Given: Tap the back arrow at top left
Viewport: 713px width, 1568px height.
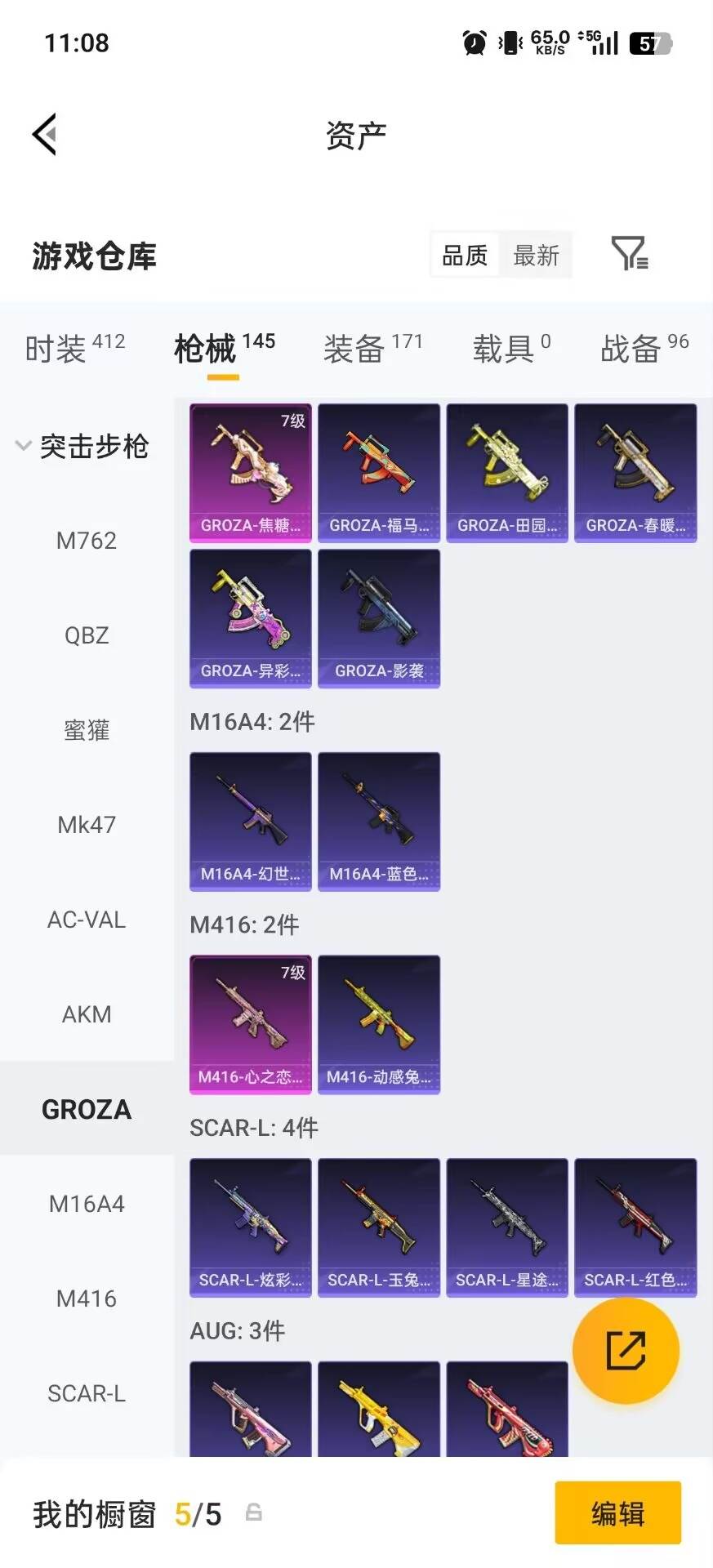Looking at the screenshot, I should coord(45,133).
